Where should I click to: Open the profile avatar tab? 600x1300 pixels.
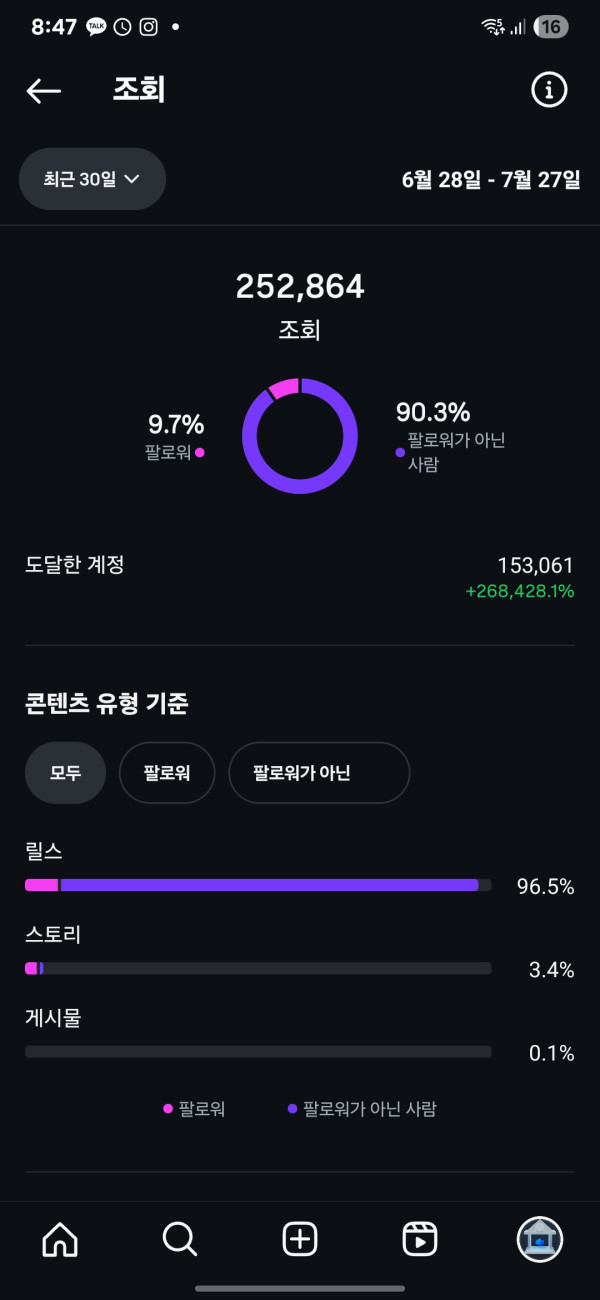540,1239
